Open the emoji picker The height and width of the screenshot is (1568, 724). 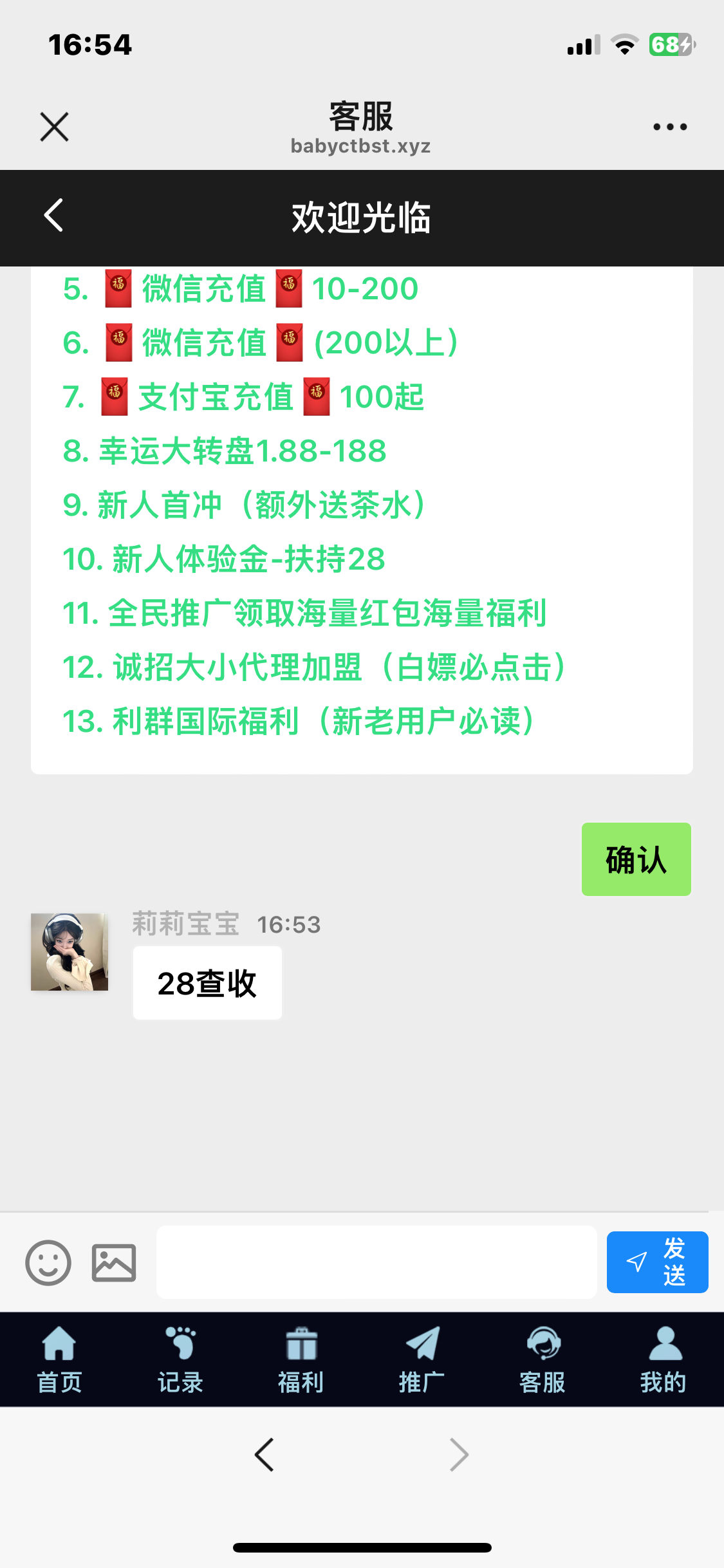click(48, 1263)
